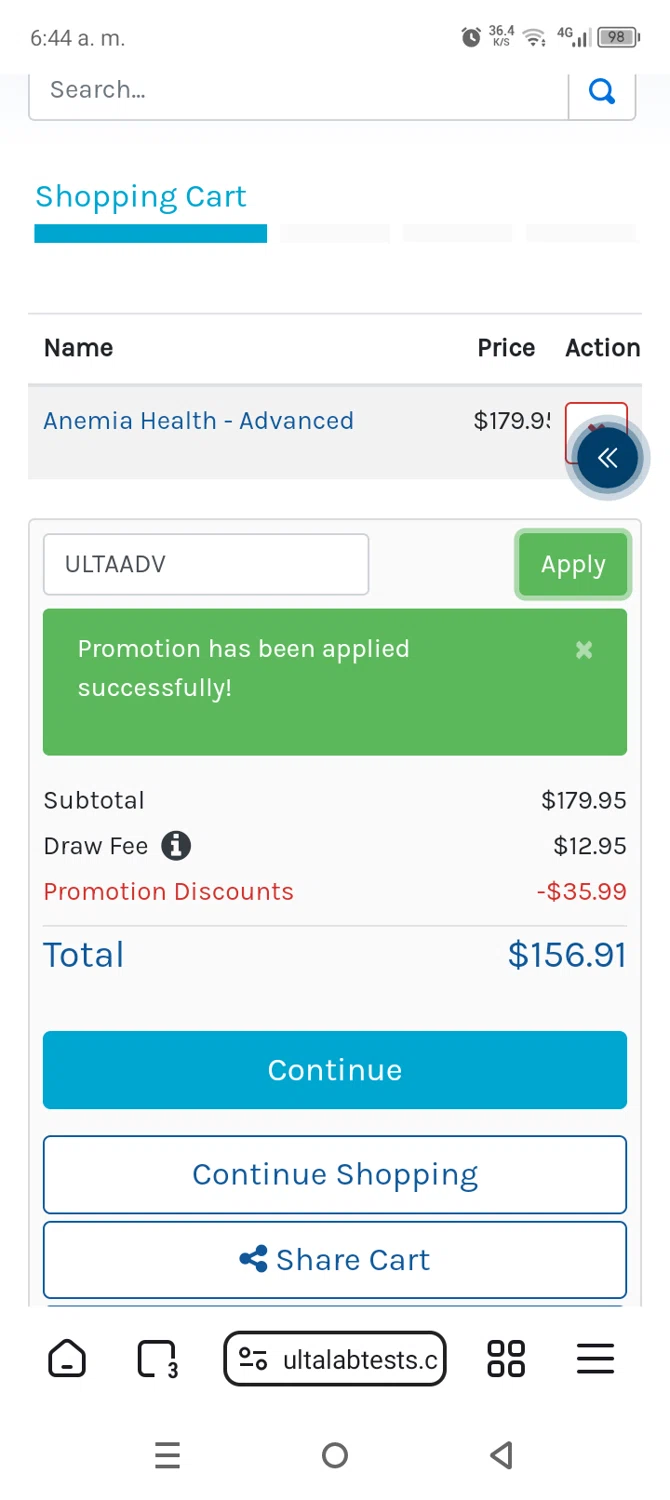Viewport: 670px width, 1500px height.
Task: Tap the floating double-chevron collapse button
Action: coord(607,459)
